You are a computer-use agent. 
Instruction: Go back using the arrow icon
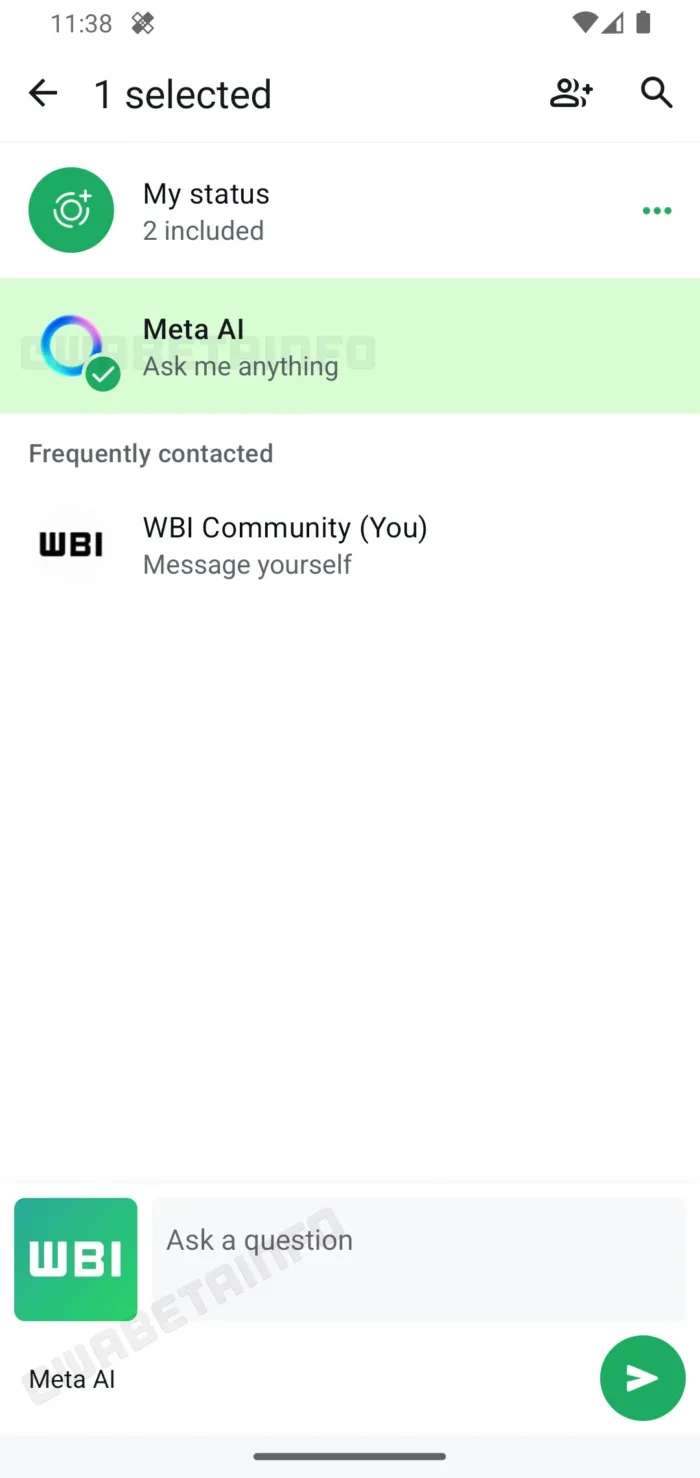[x=43, y=94]
